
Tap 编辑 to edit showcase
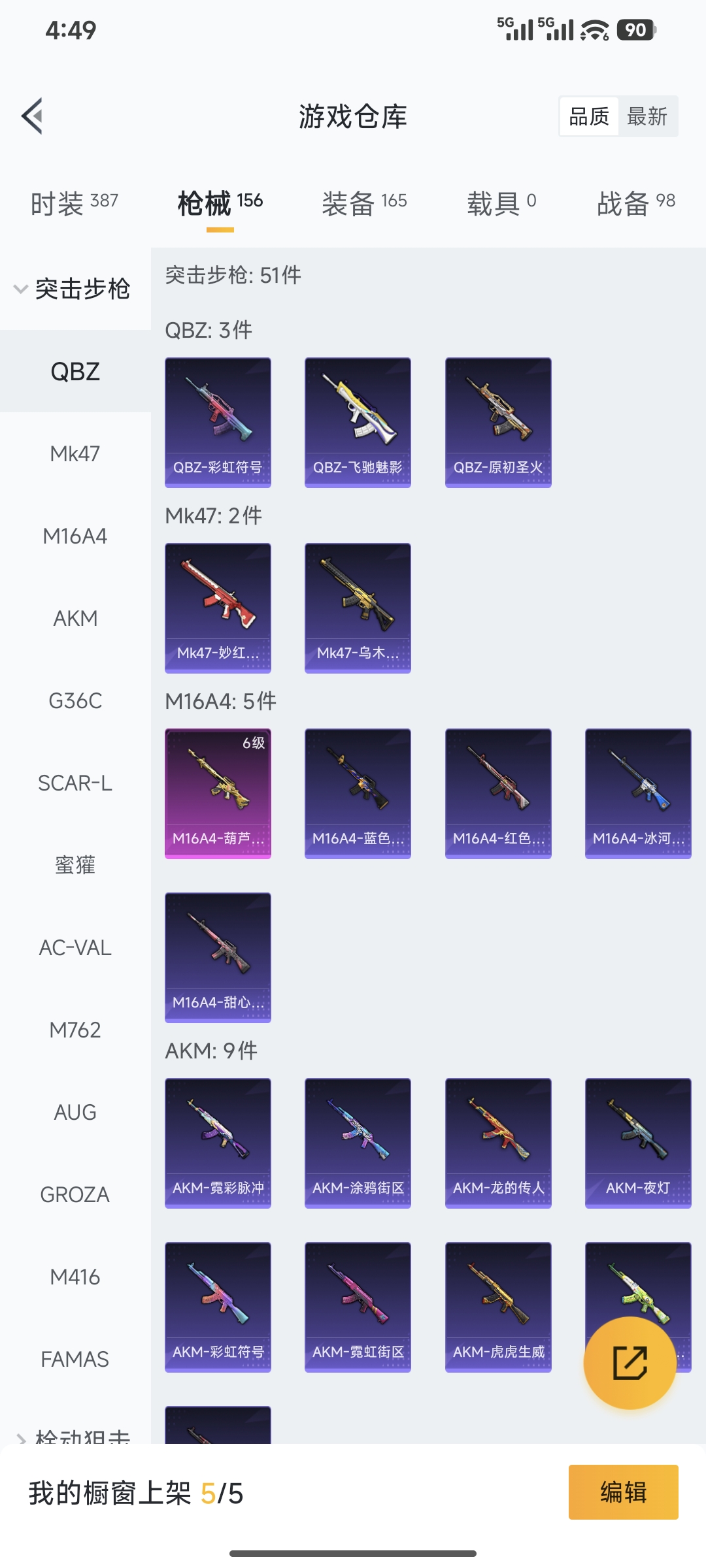(x=623, y=1492)
